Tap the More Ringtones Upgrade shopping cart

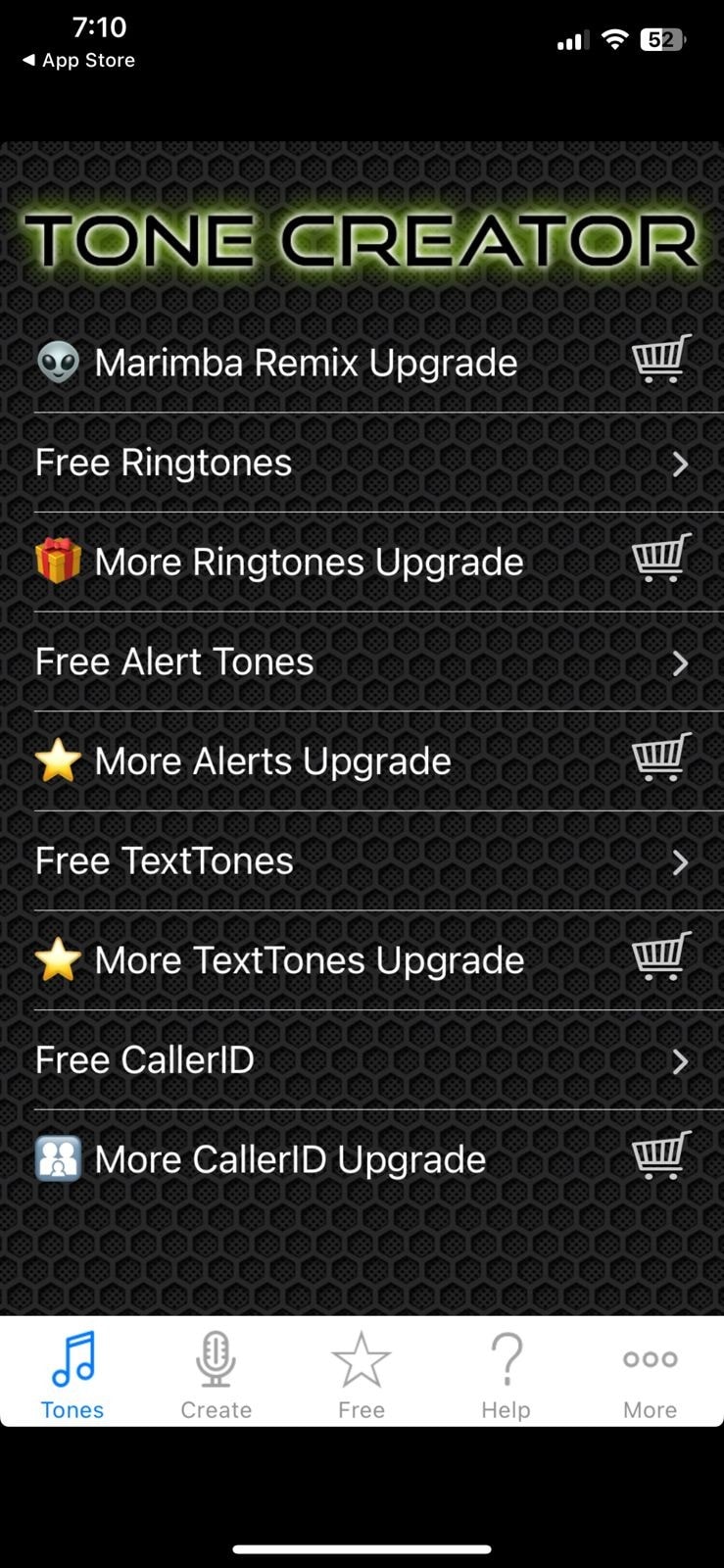[661, 559]
